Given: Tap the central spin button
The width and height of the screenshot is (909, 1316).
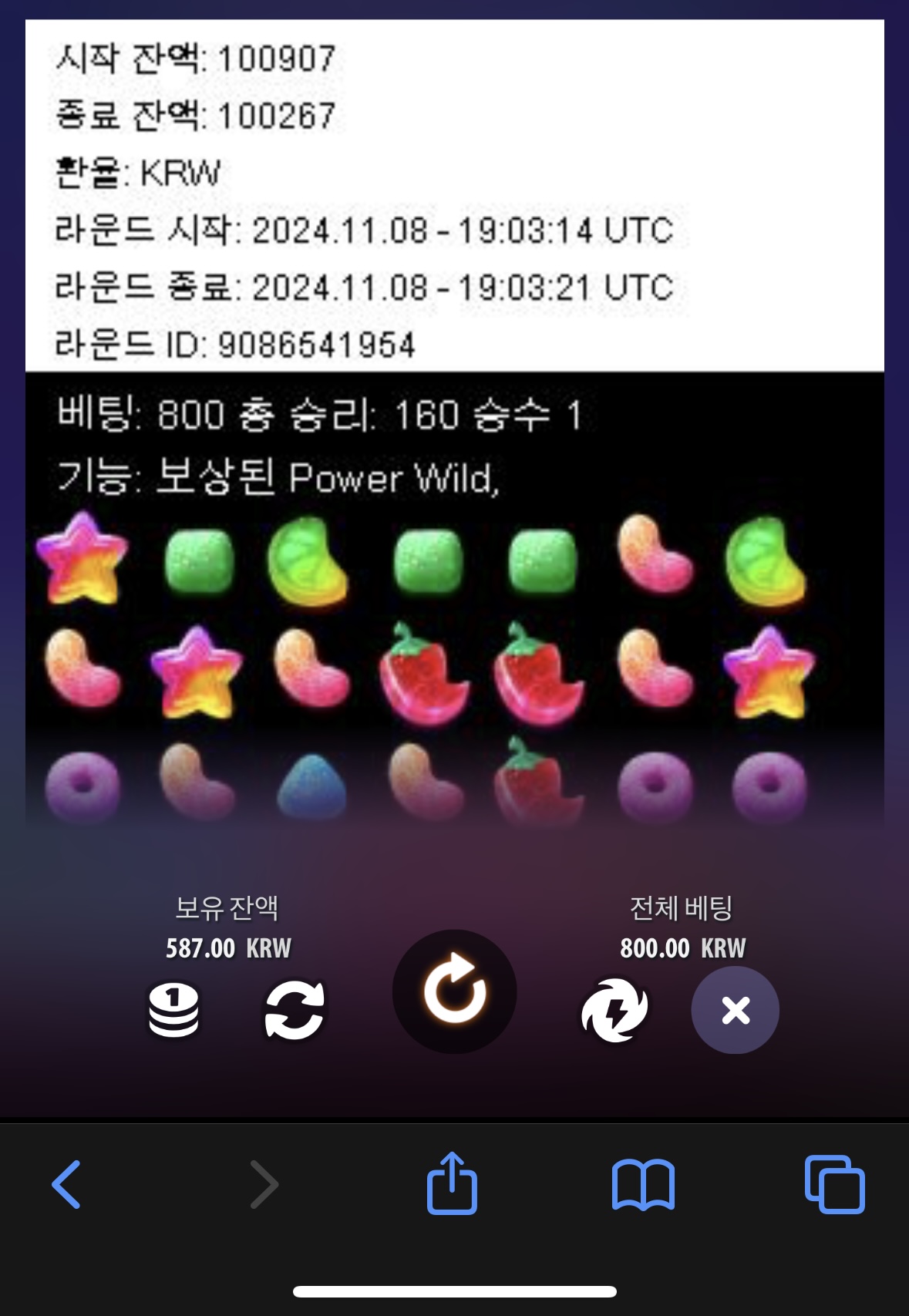Looking at the screenshot, I should pyautogui.click(x=454, y=991).
